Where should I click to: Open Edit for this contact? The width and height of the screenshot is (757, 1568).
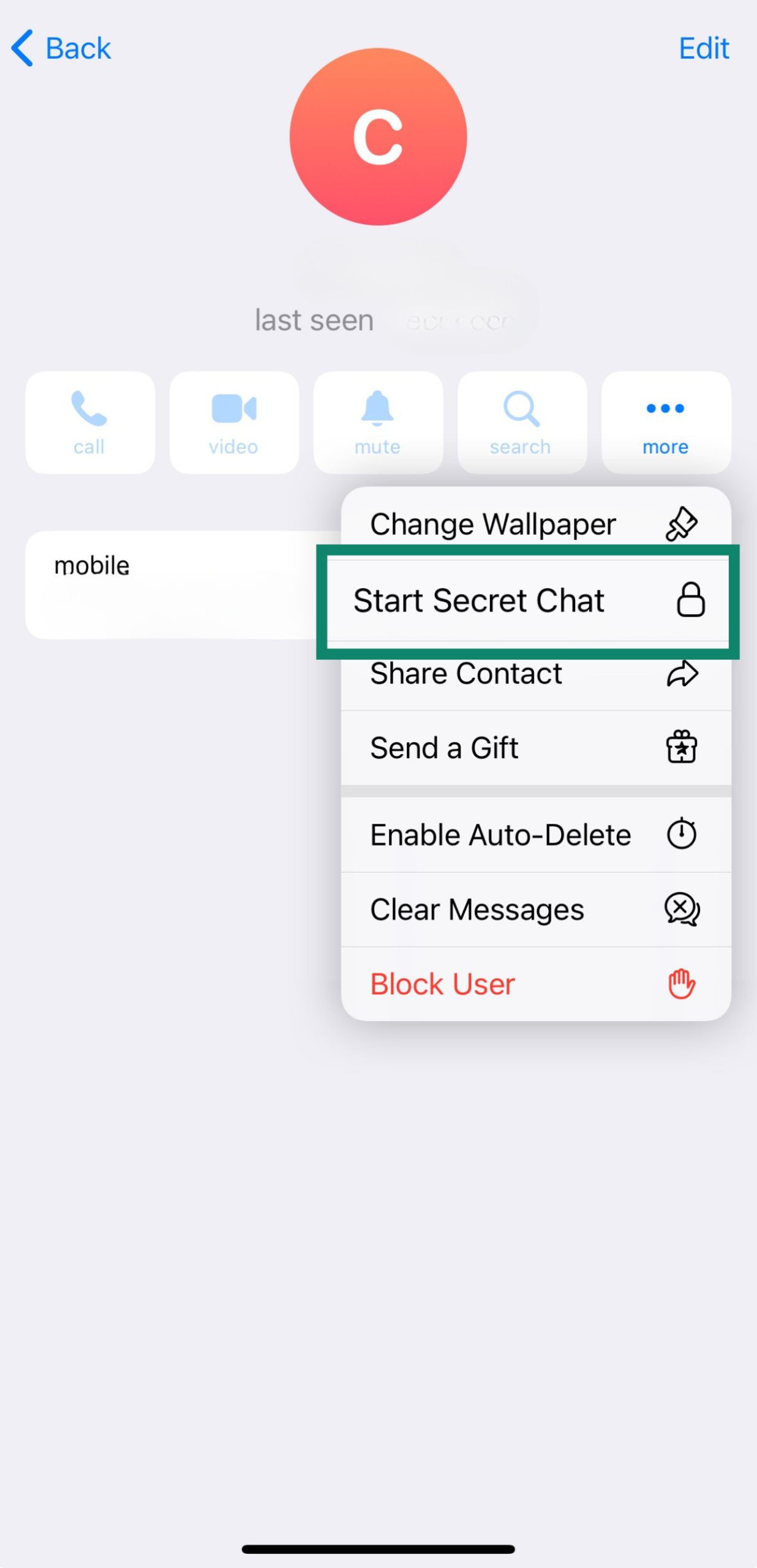pos(703,48)
